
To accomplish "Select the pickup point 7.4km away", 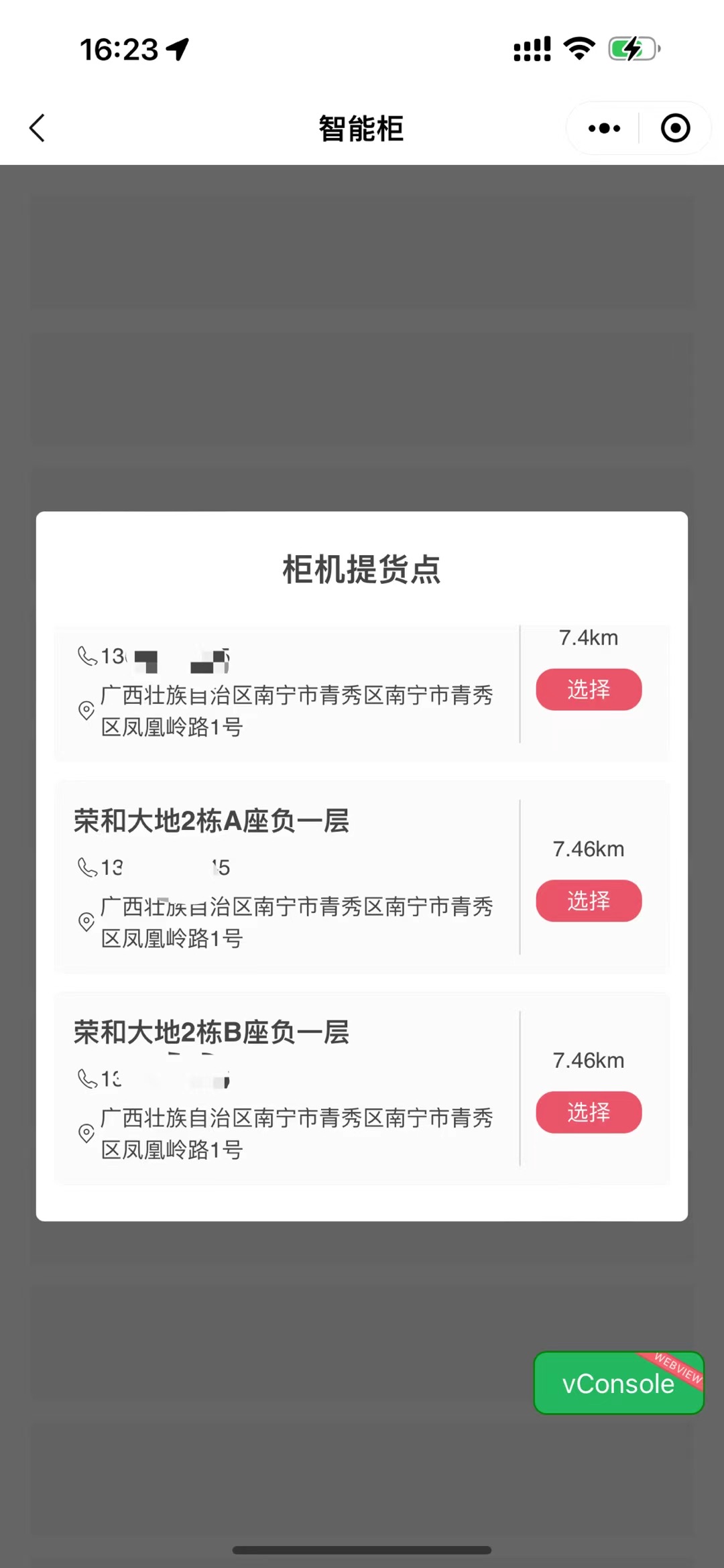I will pyautogui.click(x=589, y=689).
